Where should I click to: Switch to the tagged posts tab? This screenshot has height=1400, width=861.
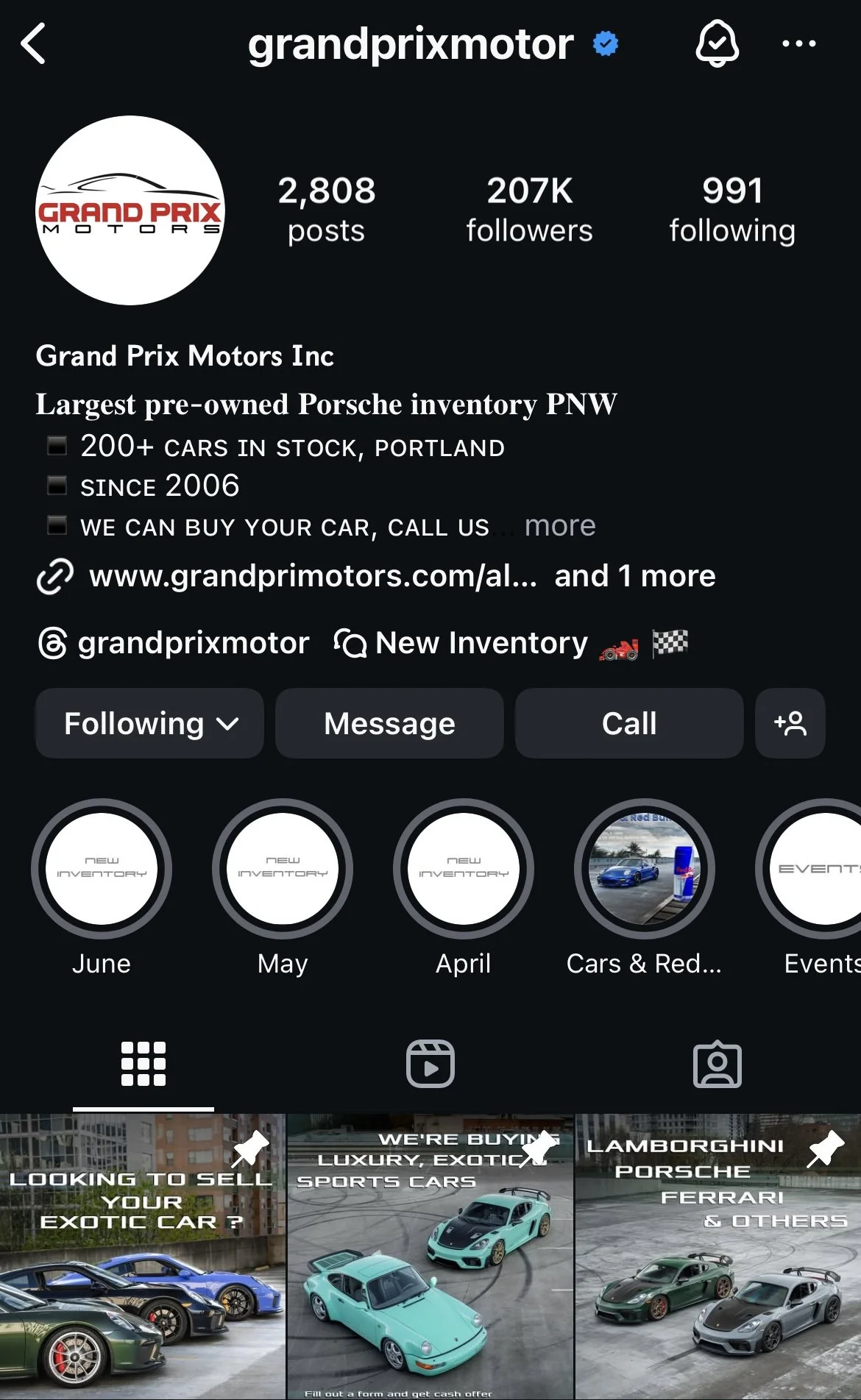(x=717, y=1064)
